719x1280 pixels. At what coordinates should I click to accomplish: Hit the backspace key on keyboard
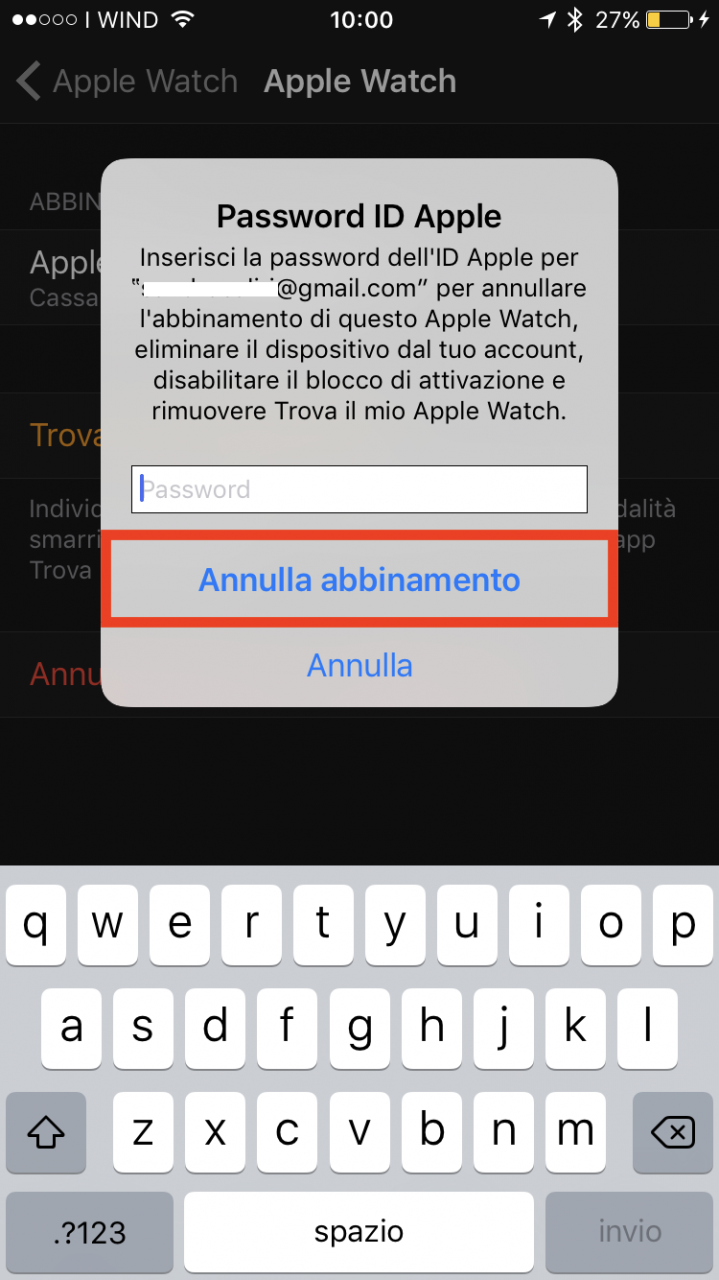(x=672, y=1132)
